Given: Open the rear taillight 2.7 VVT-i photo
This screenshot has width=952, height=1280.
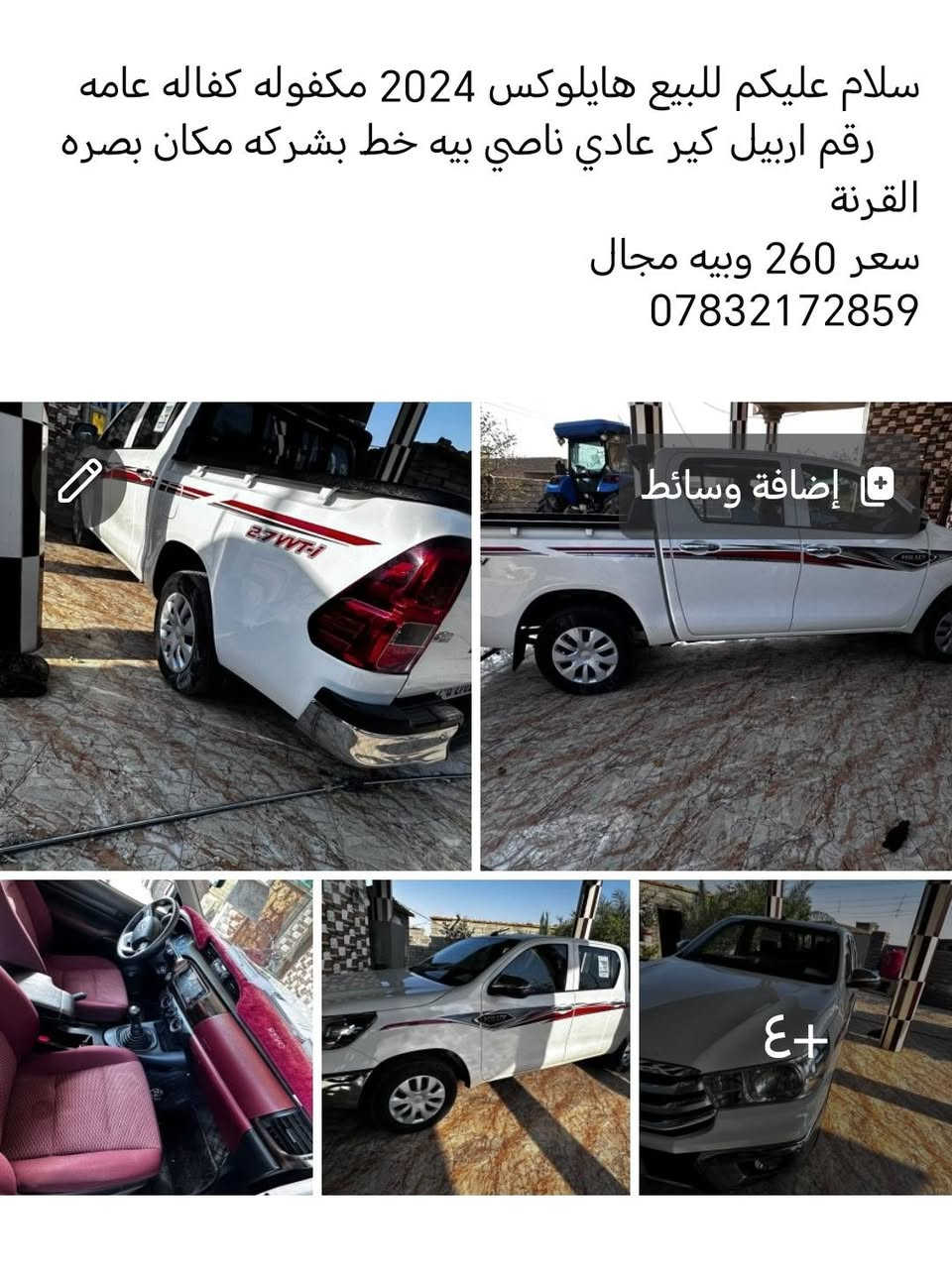Looking at the screenshot, I should click(x=235, y=636).
